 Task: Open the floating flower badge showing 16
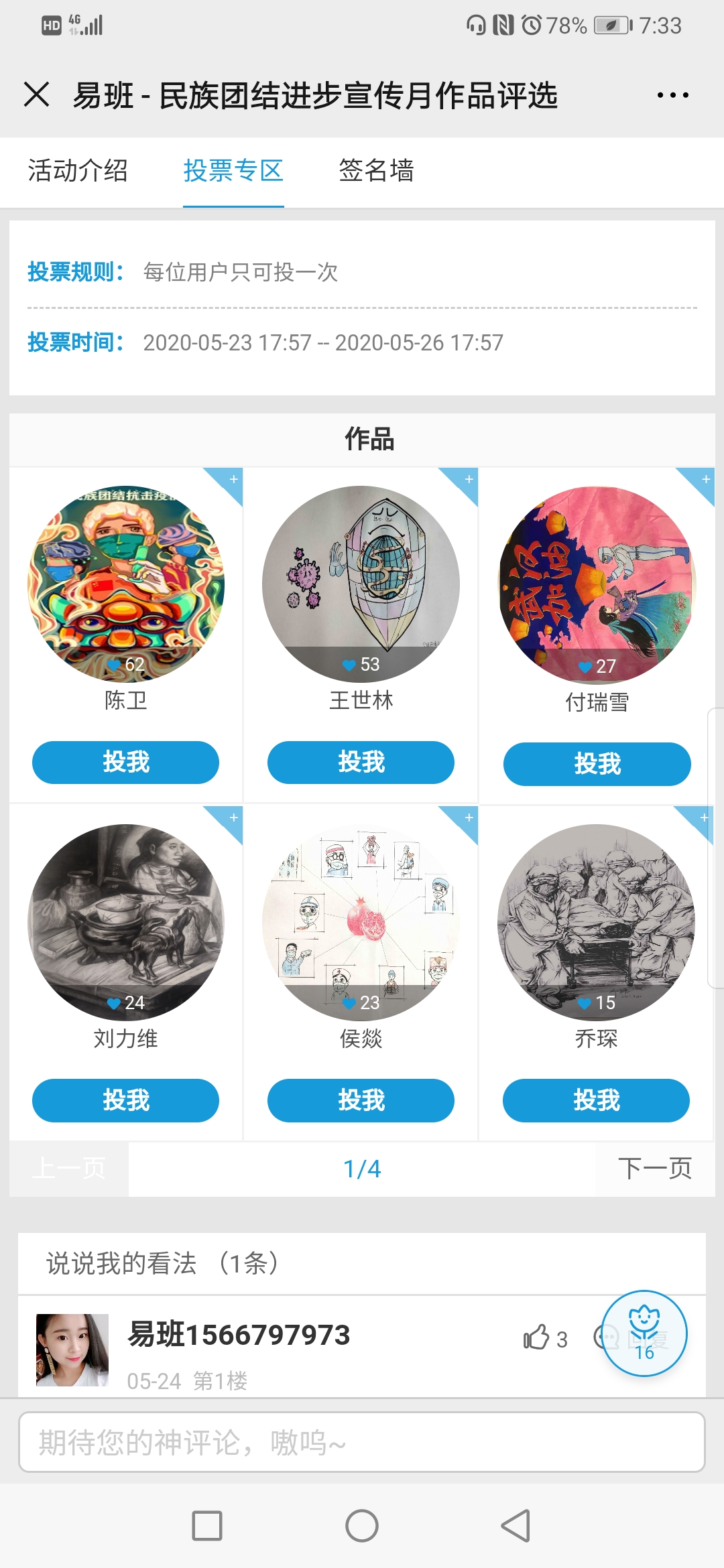(644, 1333)
